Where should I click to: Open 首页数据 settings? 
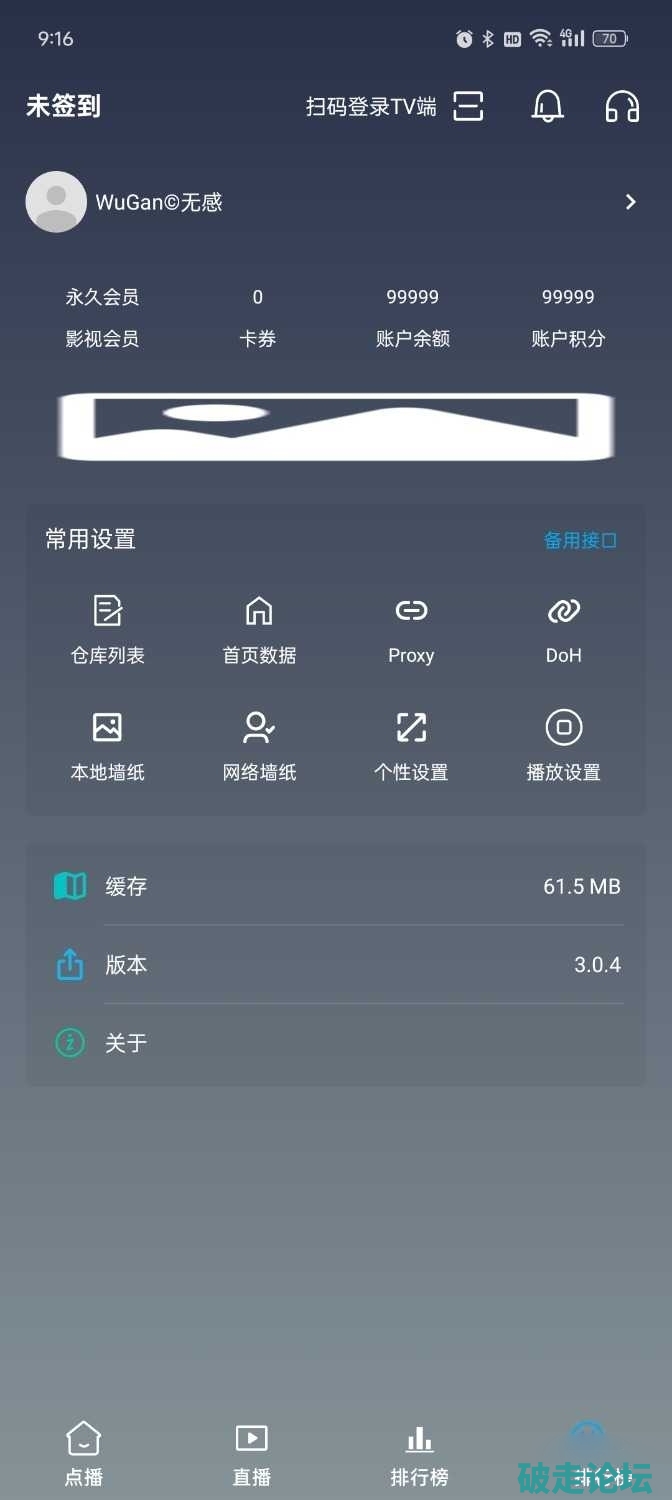click(x=259, y=629)
